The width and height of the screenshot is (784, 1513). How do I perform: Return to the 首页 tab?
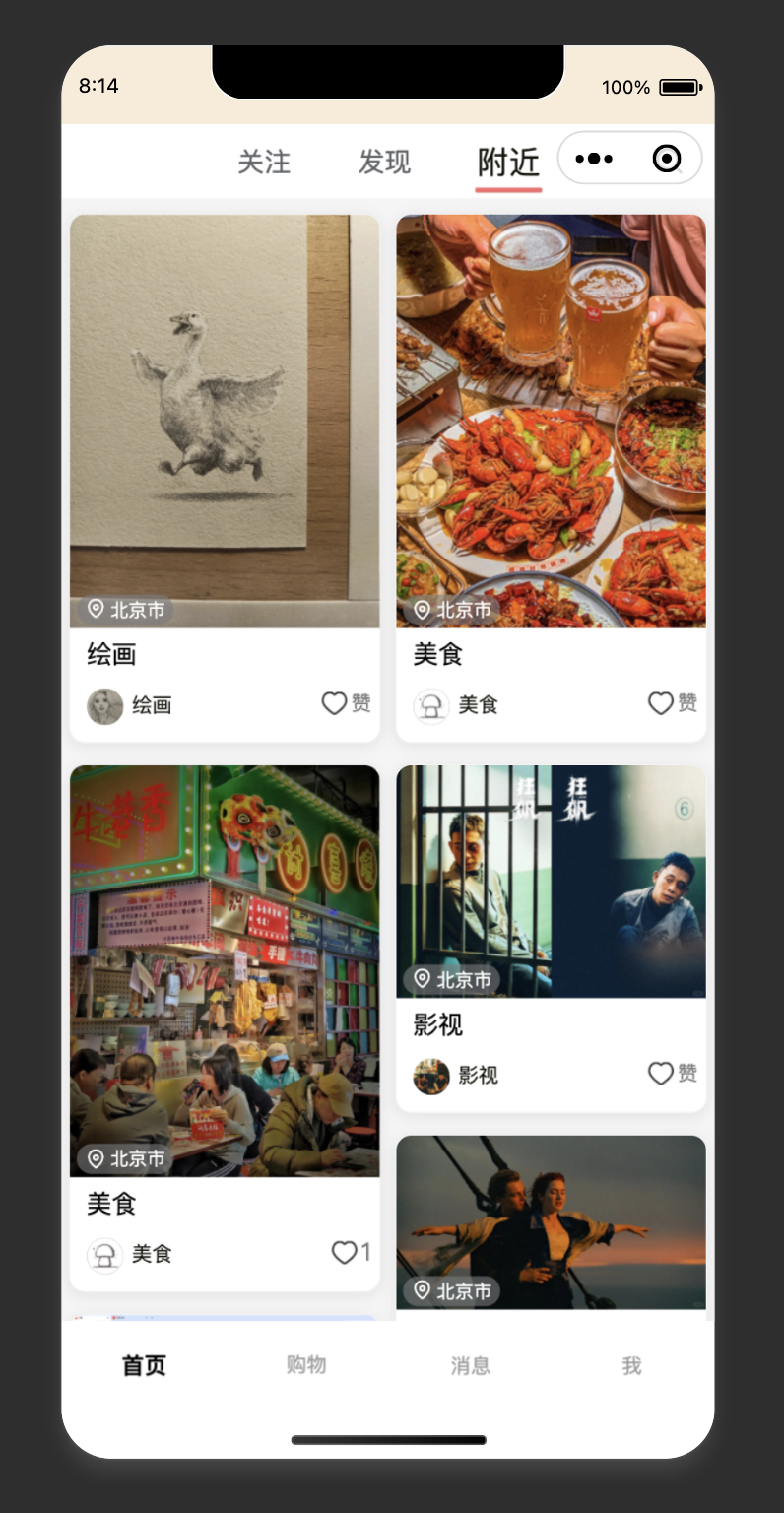pyautogui.click(x=144, y=1365)
